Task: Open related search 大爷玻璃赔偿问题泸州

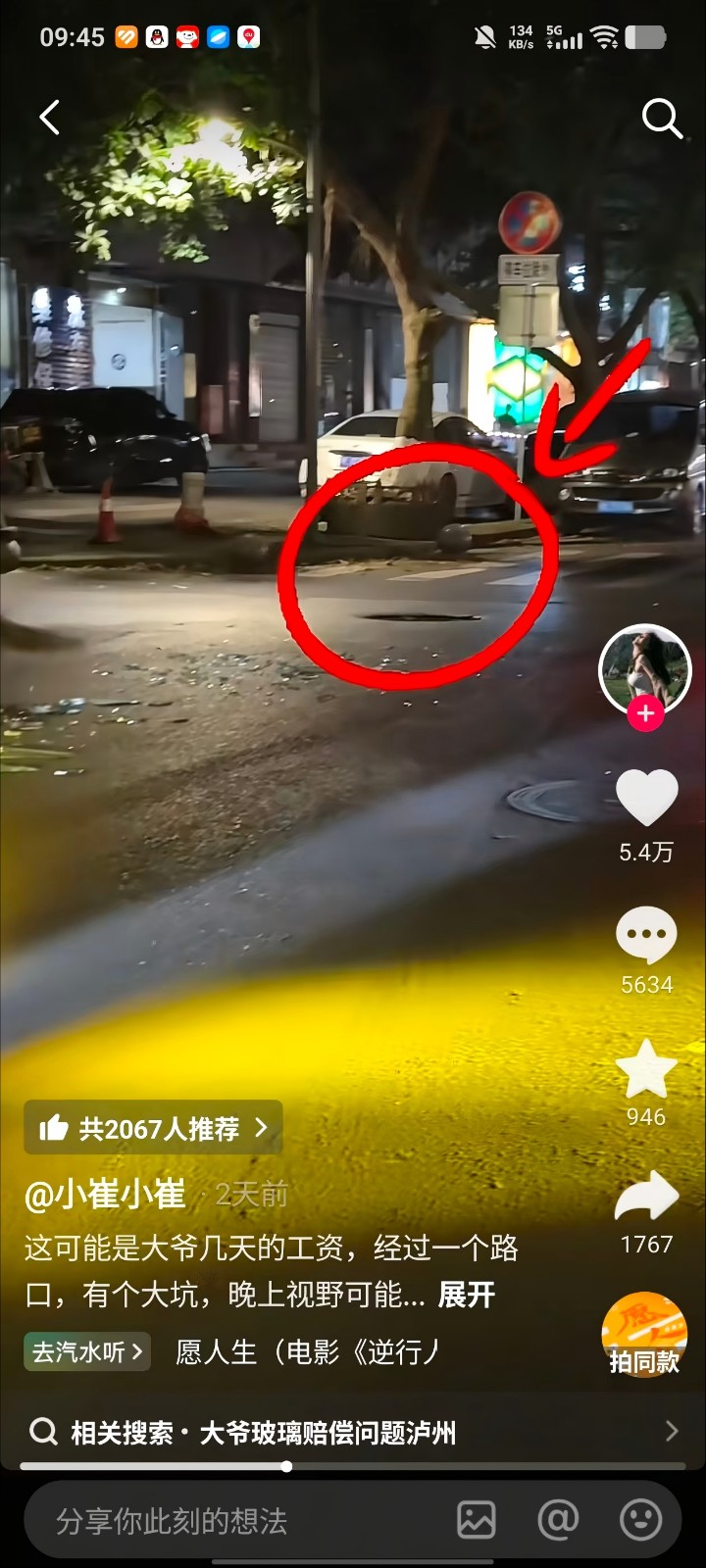Action: [x=353, y=1433]
